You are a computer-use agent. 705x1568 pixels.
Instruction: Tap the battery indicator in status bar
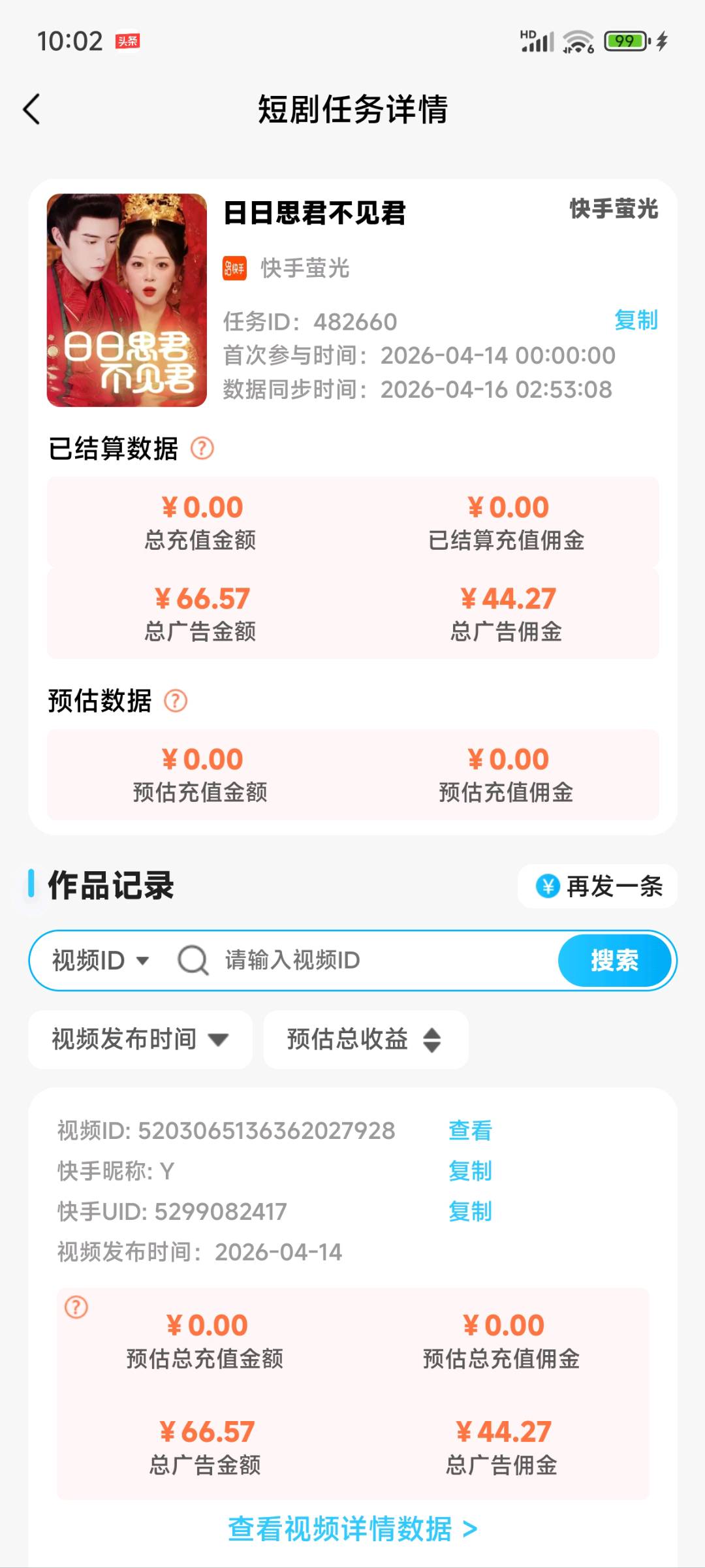[624, 40]
